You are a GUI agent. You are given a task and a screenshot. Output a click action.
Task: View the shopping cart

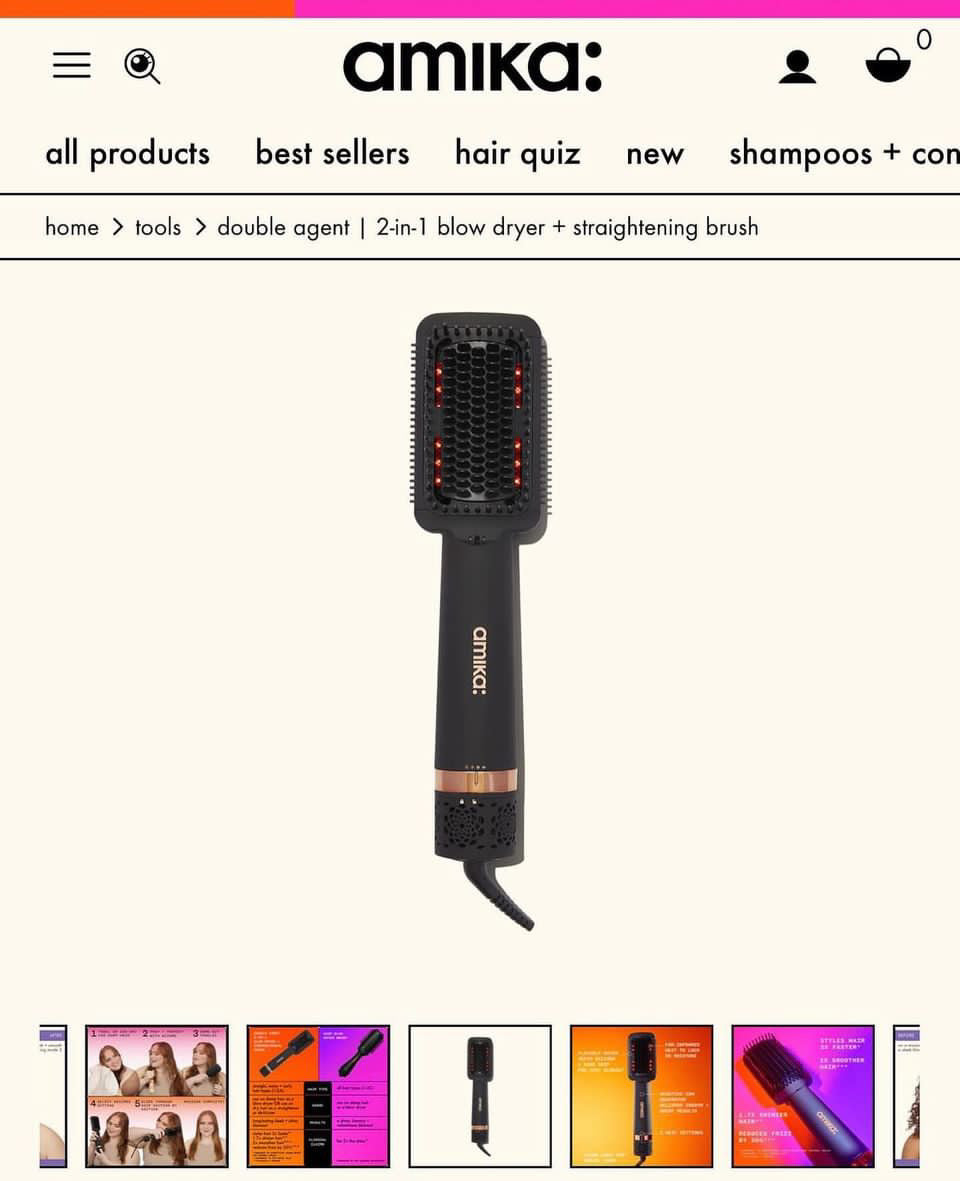[x=888, y=64]
